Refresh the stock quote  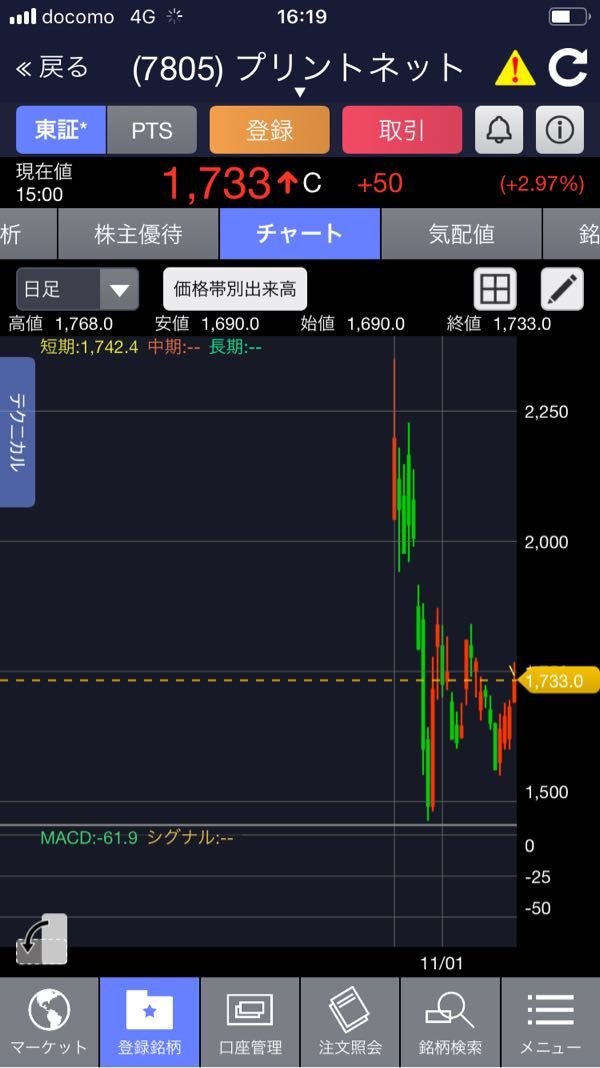tap(568, 67)
